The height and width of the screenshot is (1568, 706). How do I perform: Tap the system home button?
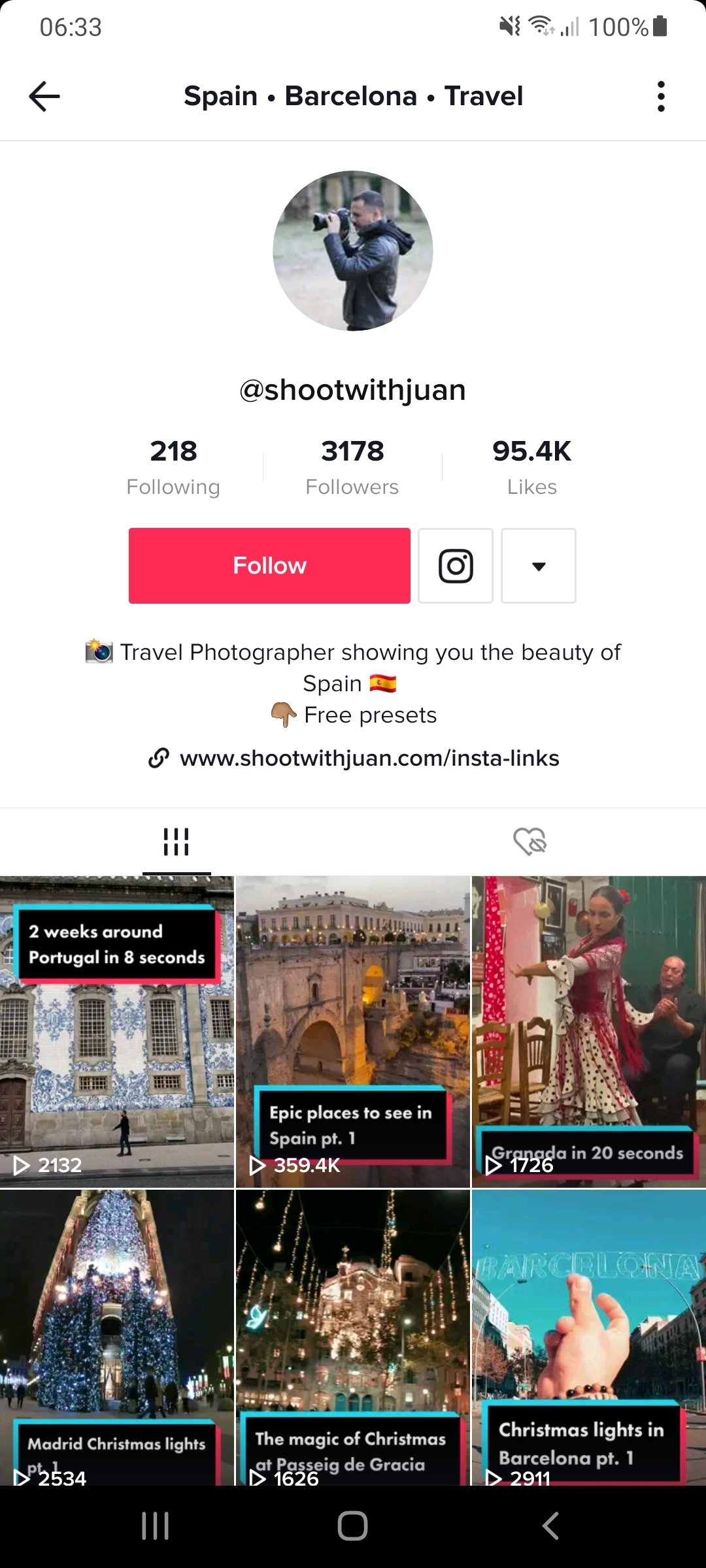tap(353, 1526)
